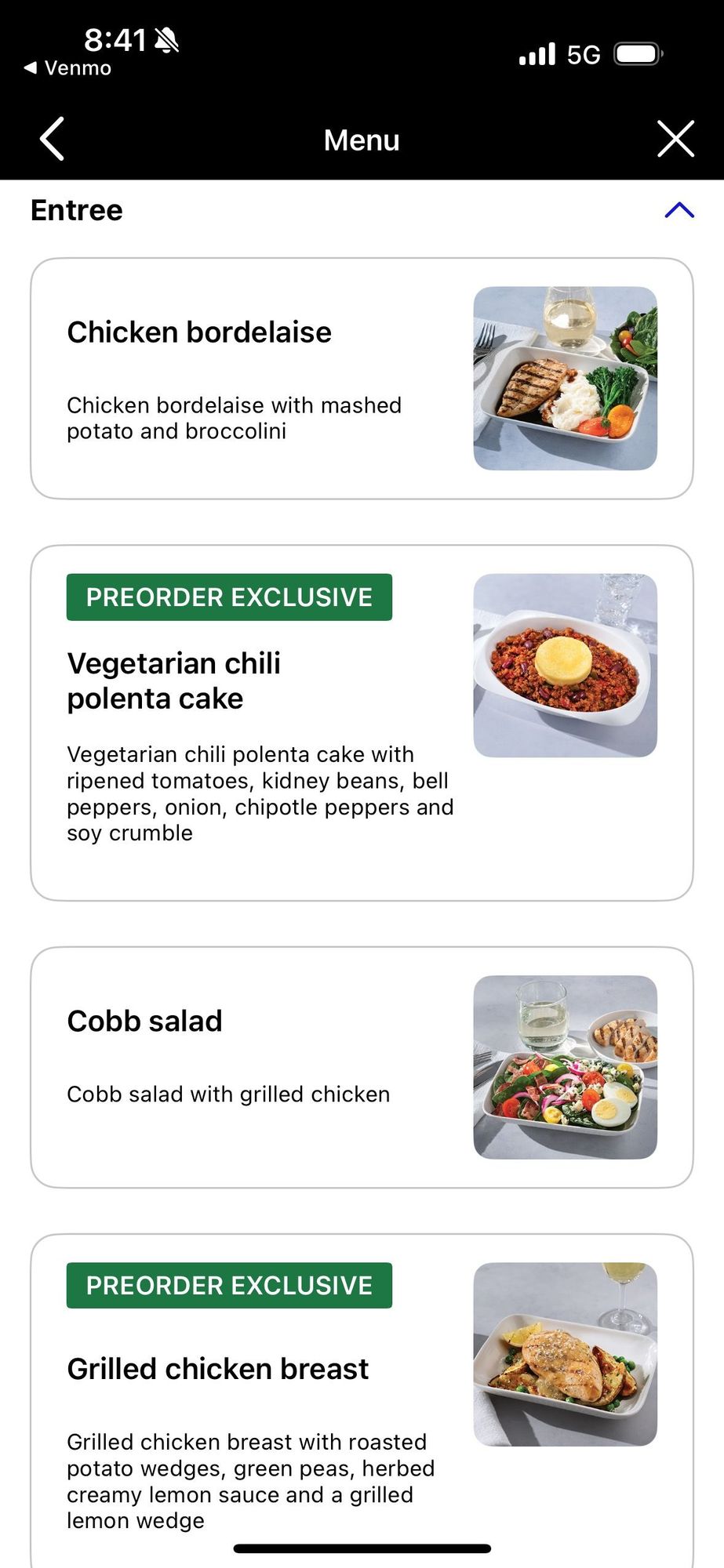The height and width of the screenshot is (1568, 724).
Task: Return to the Venmo app
Action: pyautogui.click(x=68, y=68)
